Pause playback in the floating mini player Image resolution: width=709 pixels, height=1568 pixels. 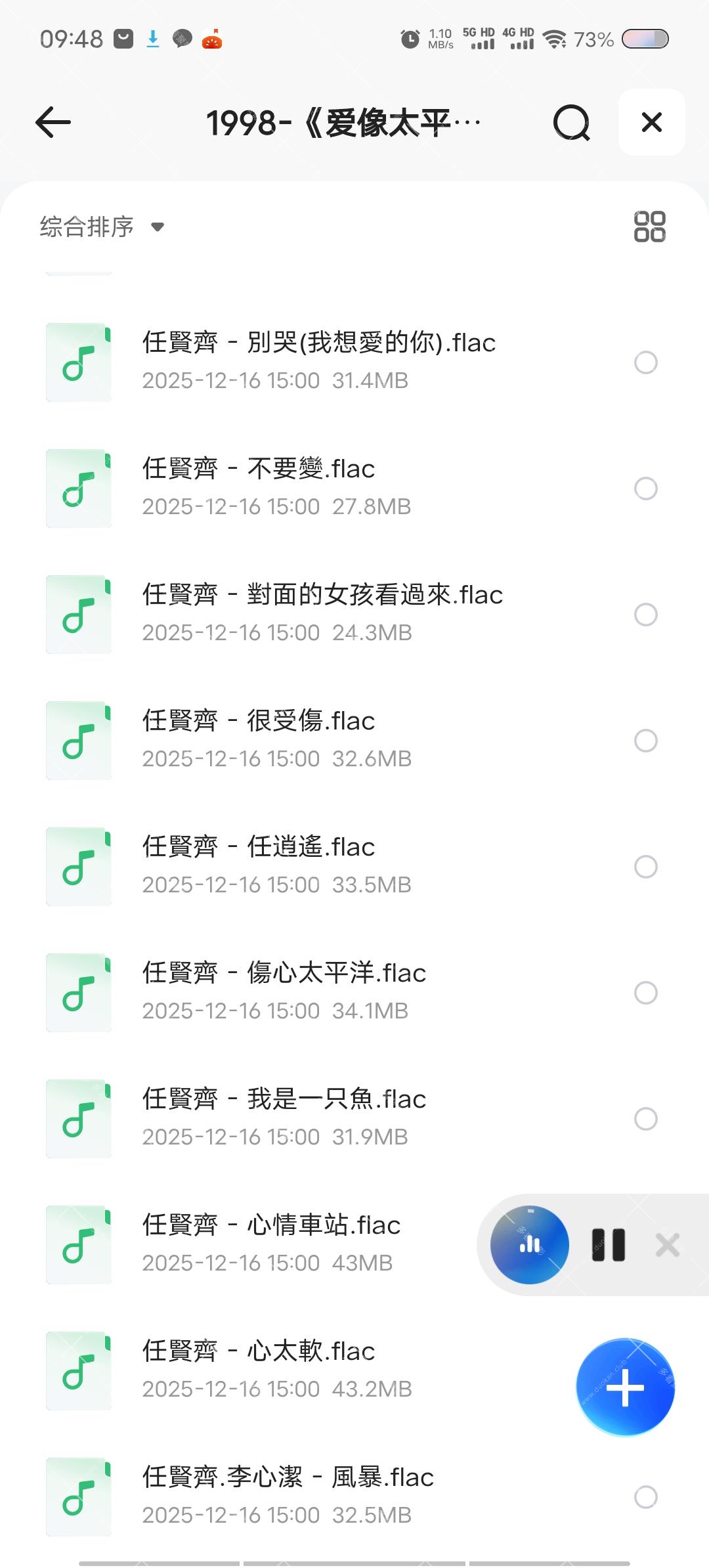coord(607,1244)
